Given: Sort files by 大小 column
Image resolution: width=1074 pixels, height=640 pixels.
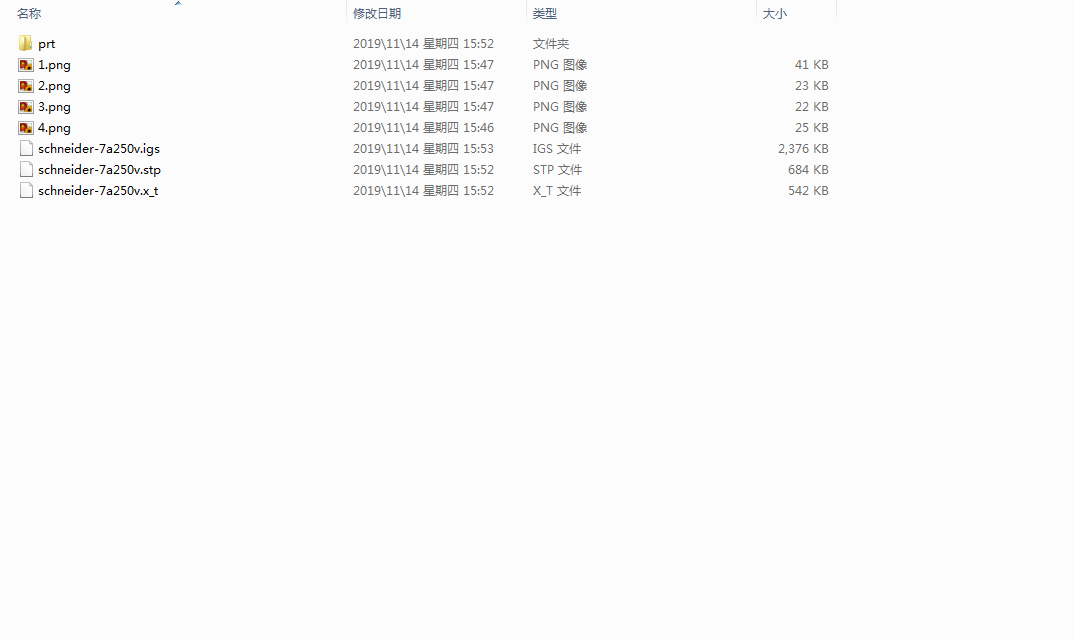Looking at the screenshot, I should [775, 14].
